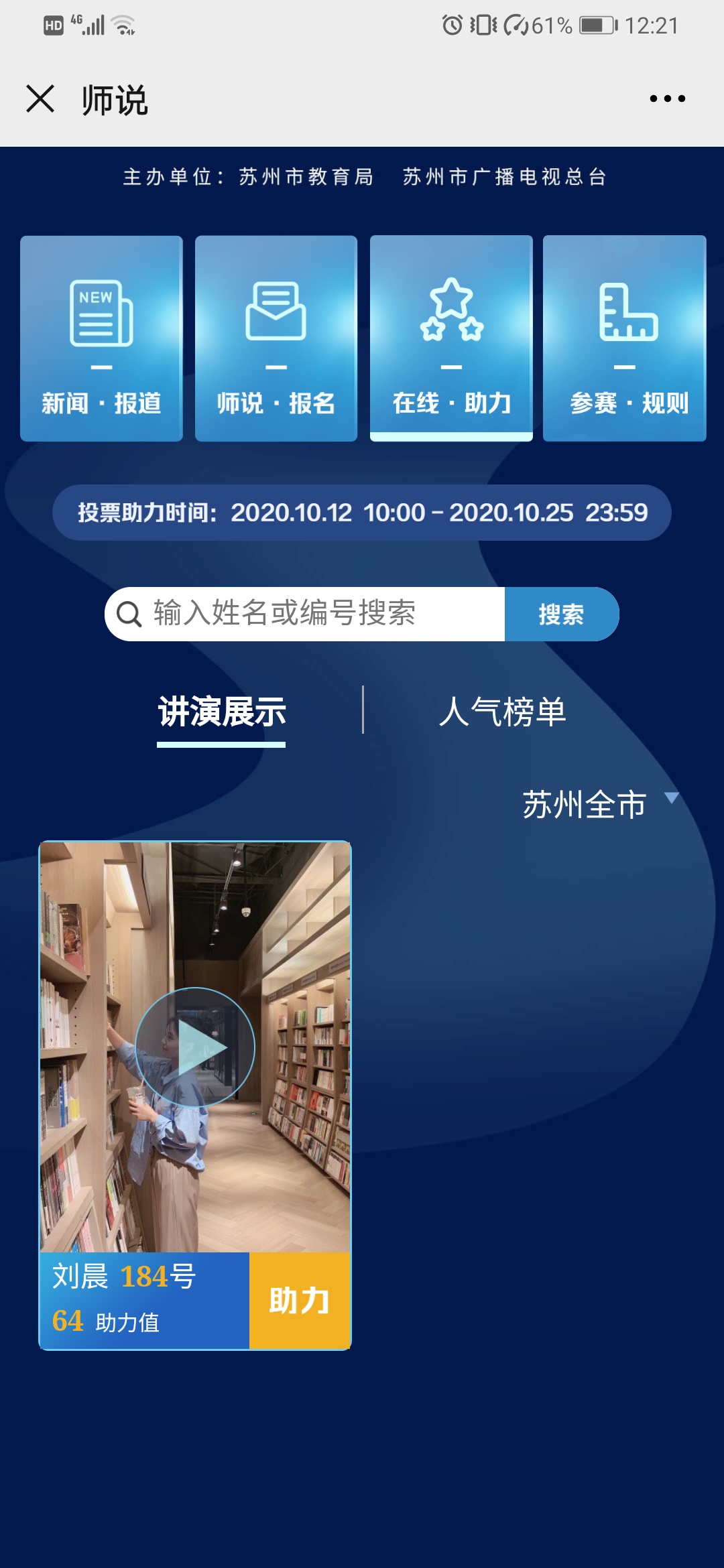Screen dimensions: 724x1568
Task: Play 刘晨's speech video
Action: point(195,1047)
